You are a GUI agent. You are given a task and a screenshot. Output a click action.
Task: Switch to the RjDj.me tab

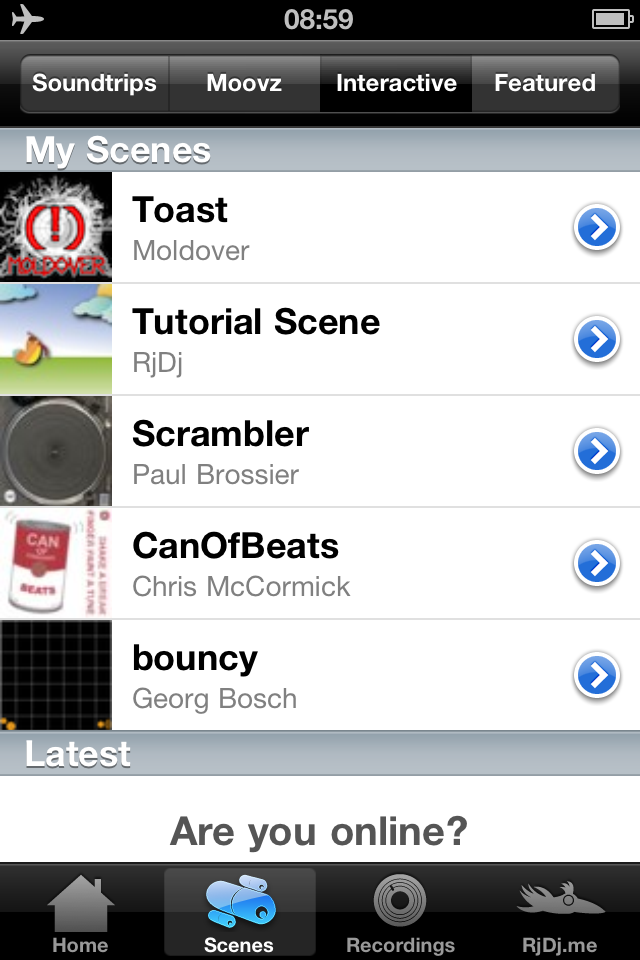(560, 914)
